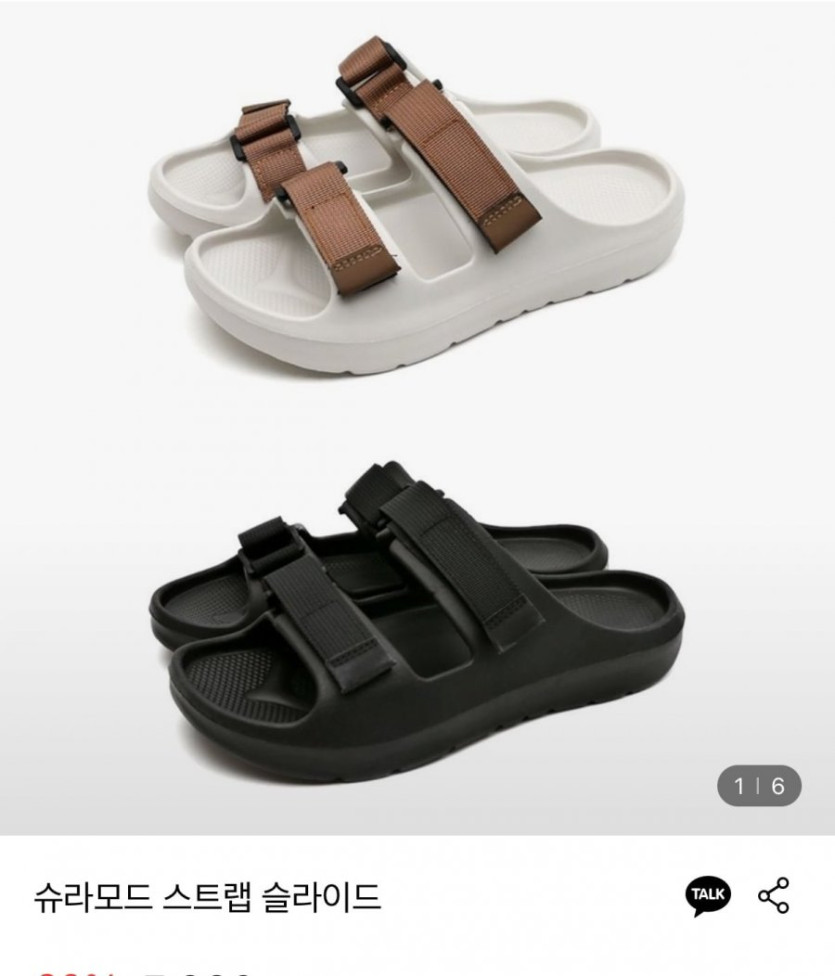Open the strap slide product photo
Image resolution: width=835 pixels, height=976 pixels.
coord(417,417)
